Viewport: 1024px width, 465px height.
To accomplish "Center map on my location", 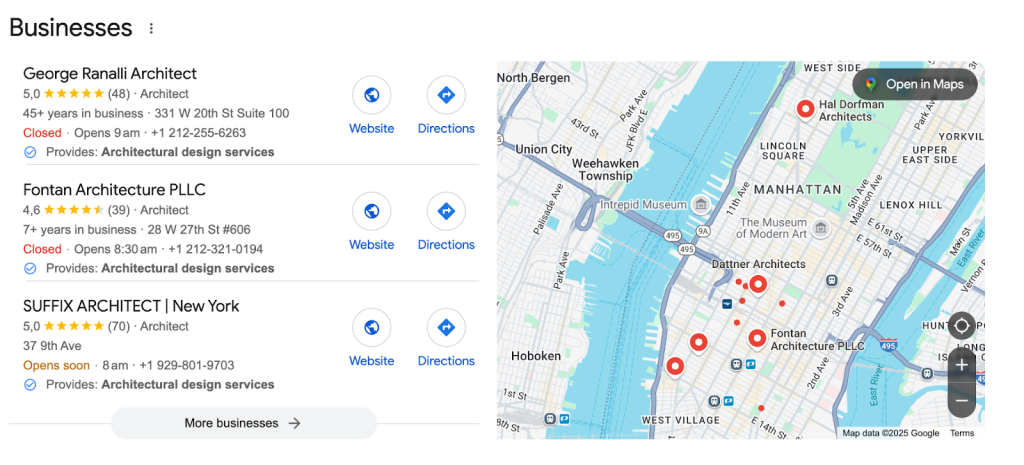I will pyautogui.click(x=961, y=325).
